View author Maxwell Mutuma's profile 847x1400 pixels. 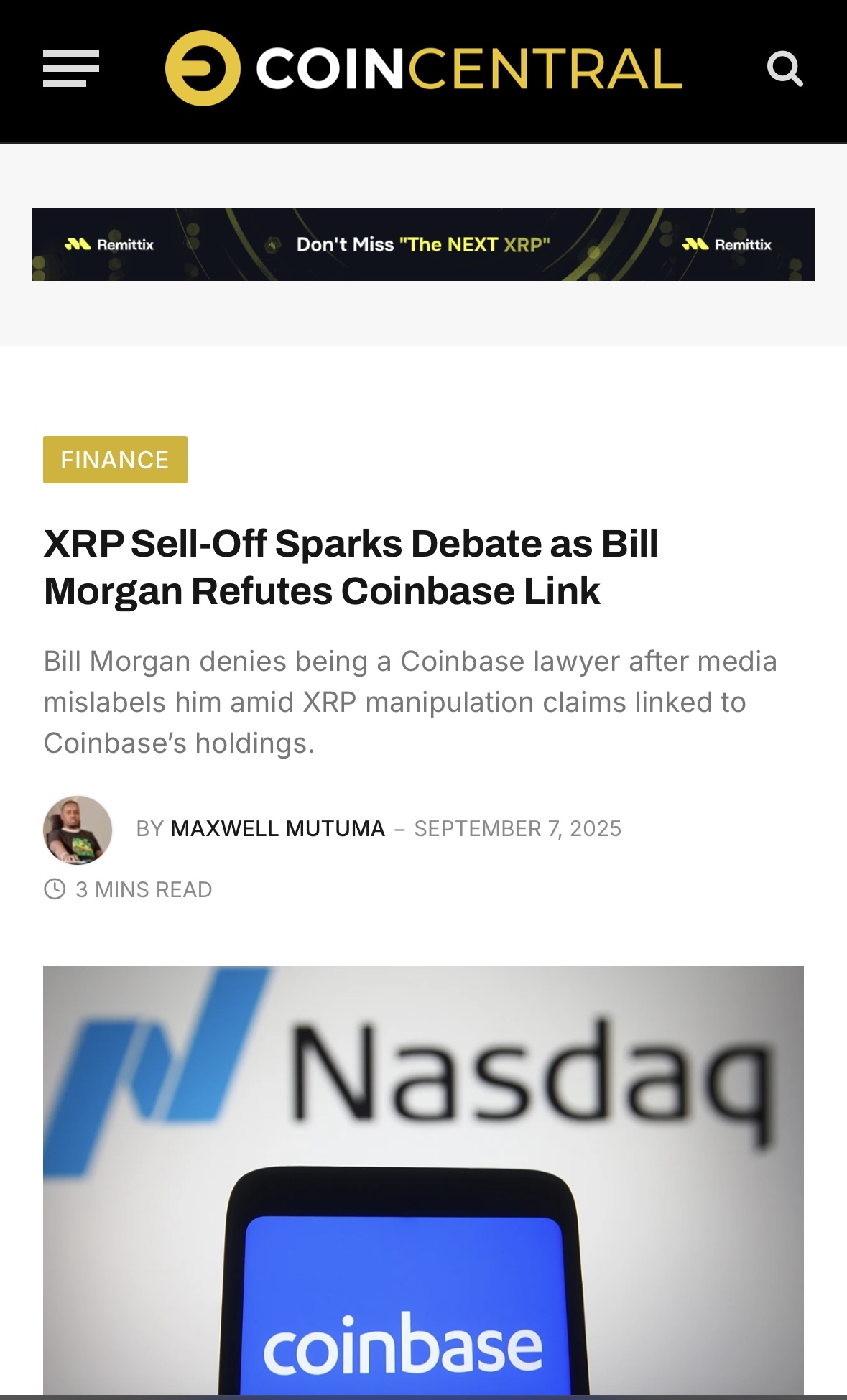[278, 828]
